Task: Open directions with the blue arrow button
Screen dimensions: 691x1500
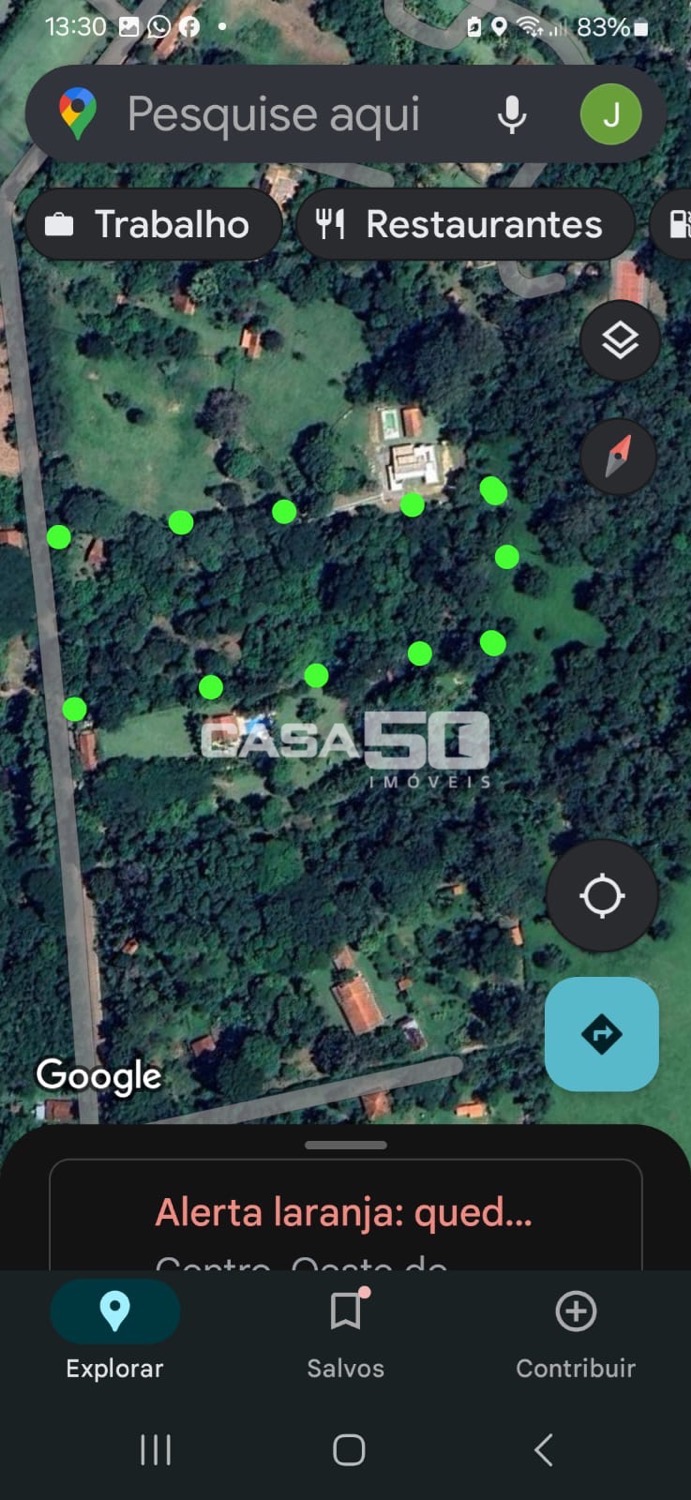Action: 601,1034
